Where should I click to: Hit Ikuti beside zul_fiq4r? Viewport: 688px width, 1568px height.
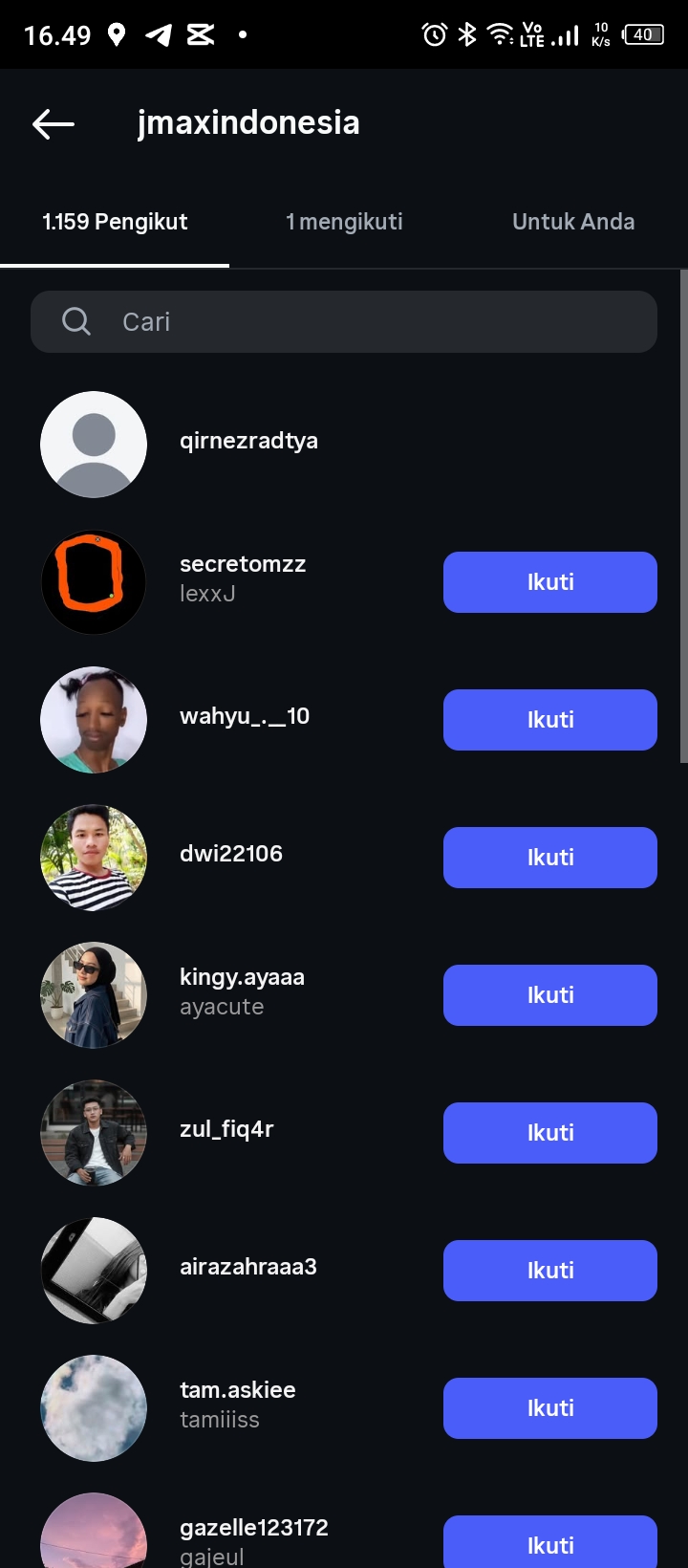click(x=549, y=1133)
